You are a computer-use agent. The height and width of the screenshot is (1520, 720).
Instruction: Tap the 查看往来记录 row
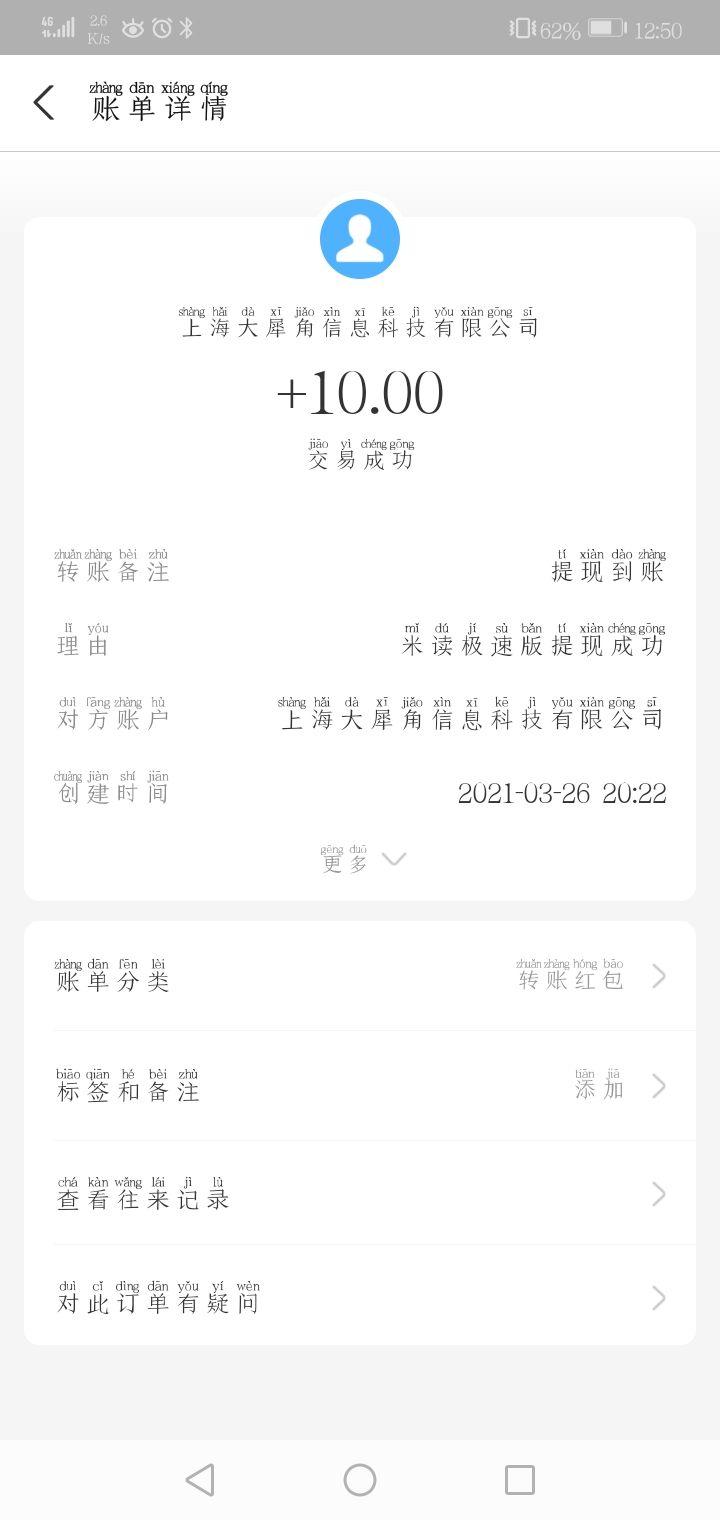coord(360,1193)
